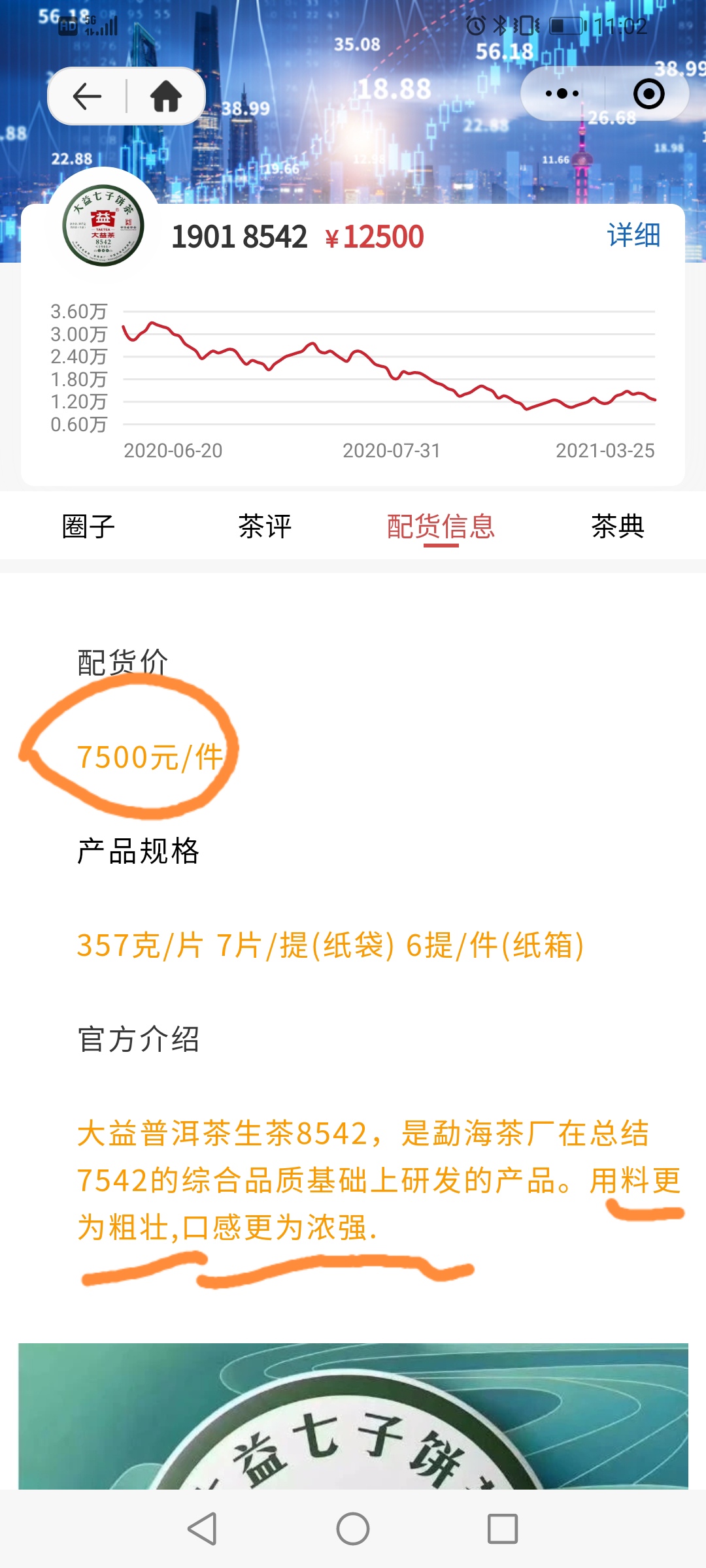Open the 详细 details link
Screen dimensions: 706x1568
pyautogui.click(x=633, y=235)
